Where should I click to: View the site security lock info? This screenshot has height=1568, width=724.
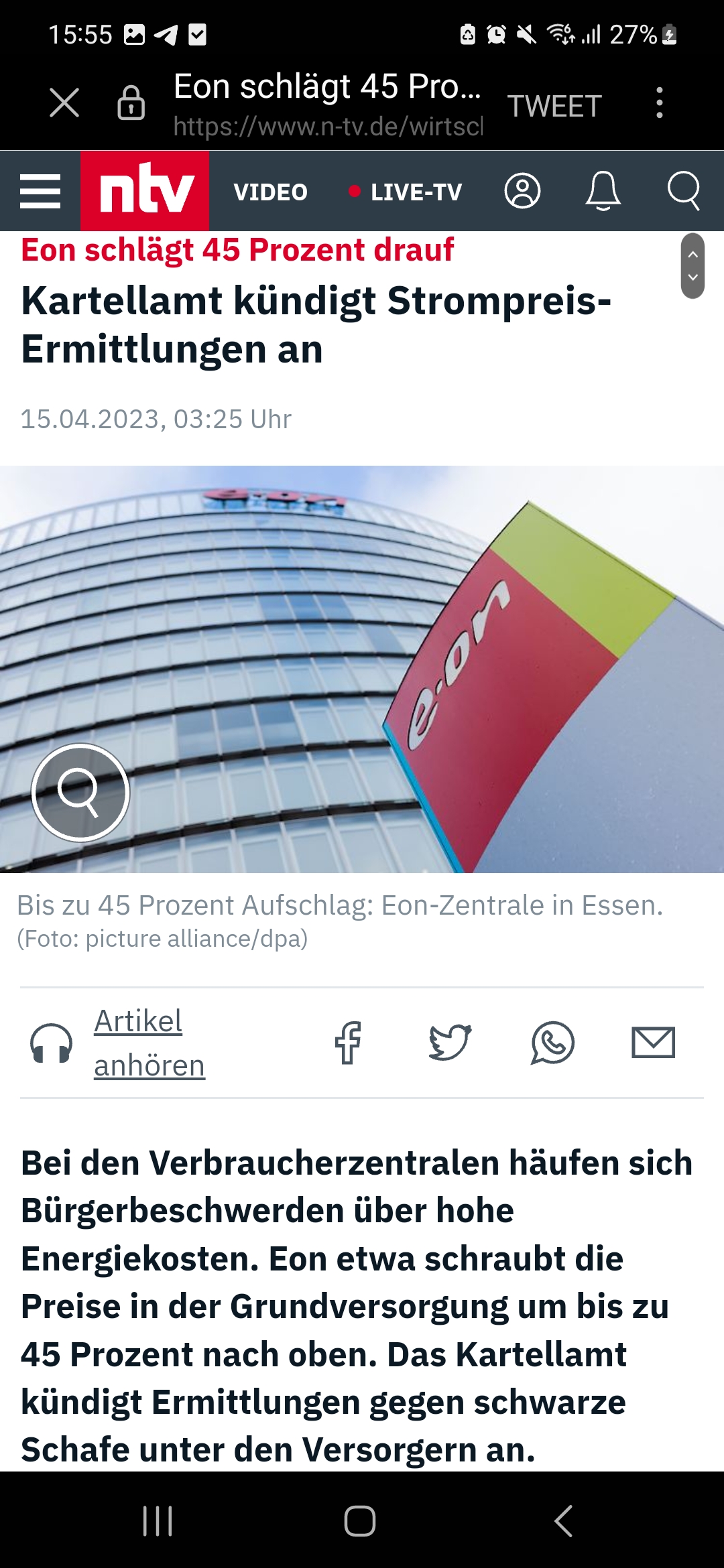pyautogui.click(x=131, y=103)
